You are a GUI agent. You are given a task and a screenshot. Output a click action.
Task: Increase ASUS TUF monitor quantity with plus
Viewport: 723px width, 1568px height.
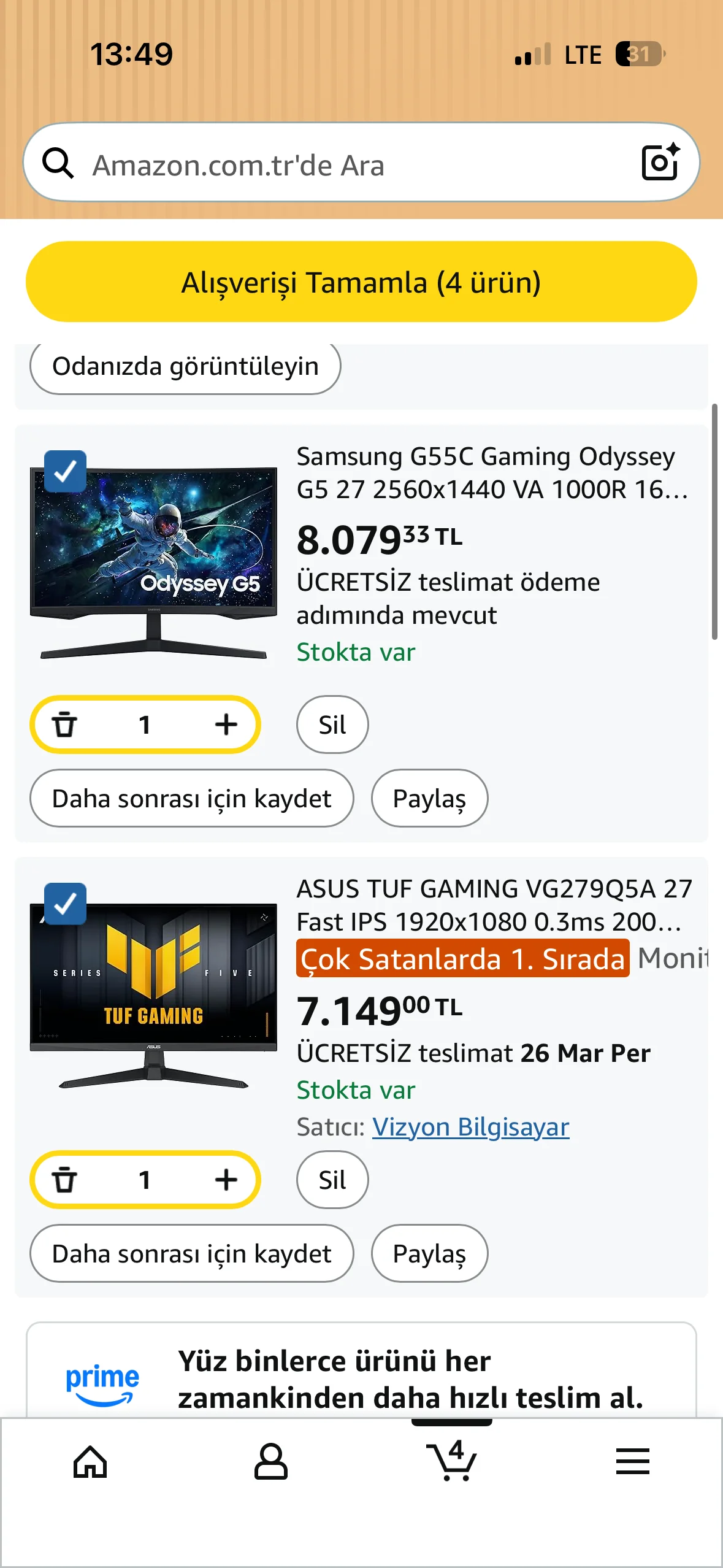[226, 1180]
